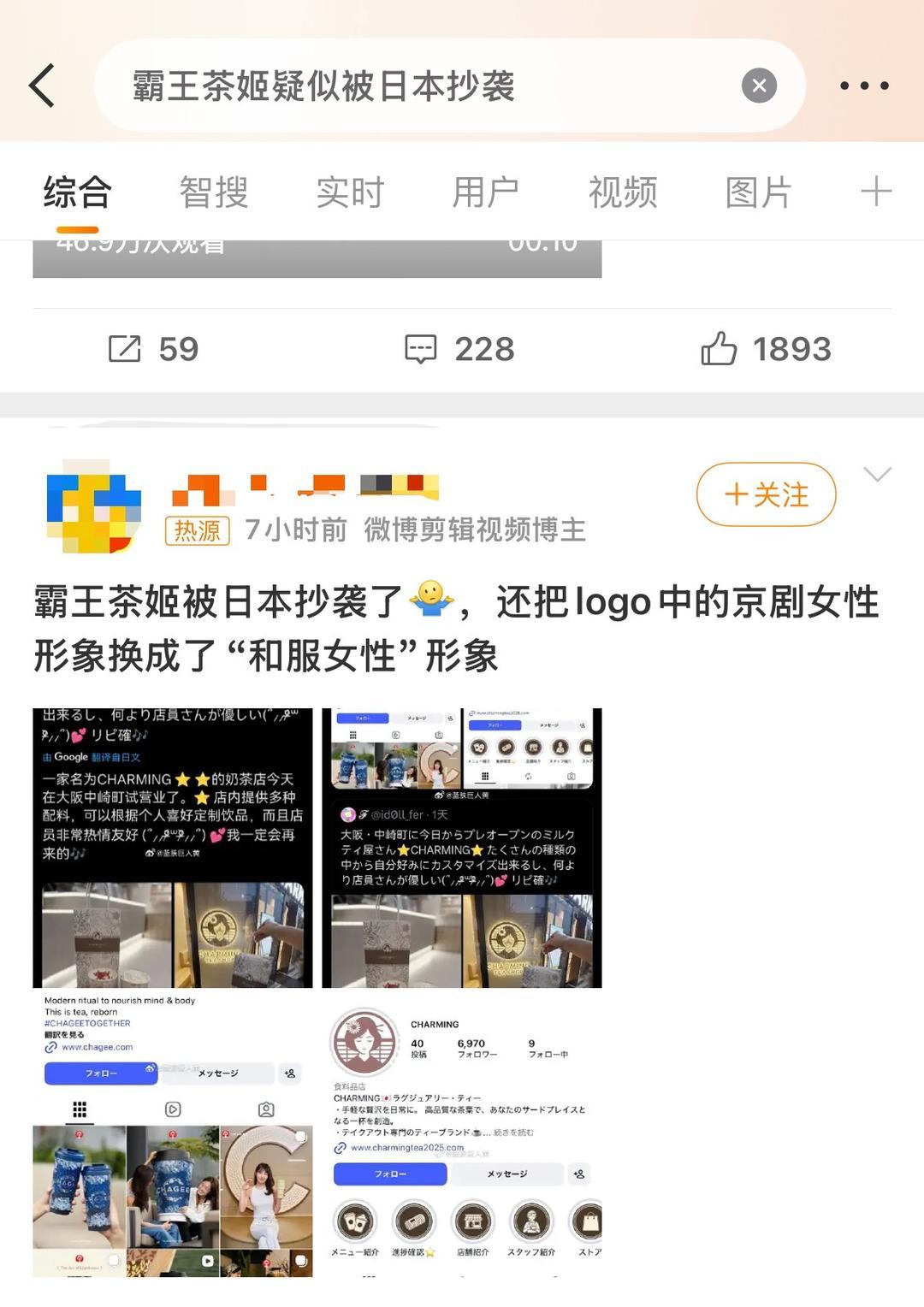
Task: Tap the search box with 霸王茶姬疑似被日本抄袭
Action: point(411,86)
